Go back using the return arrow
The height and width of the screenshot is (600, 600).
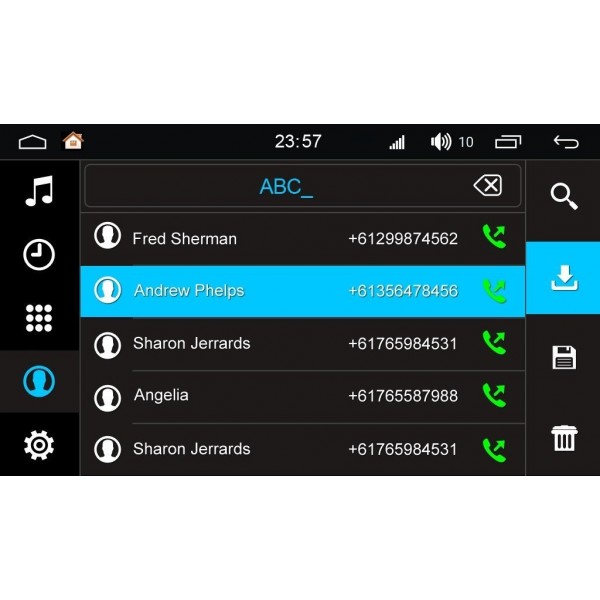pyautogui.click(x=566, y=142)
